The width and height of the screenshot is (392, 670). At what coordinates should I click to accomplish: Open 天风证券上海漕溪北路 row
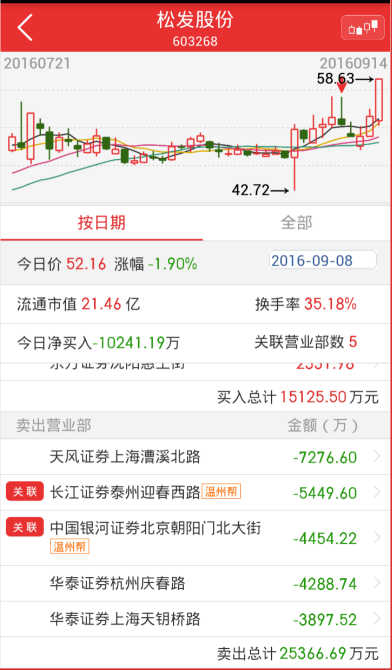coord(195,457)
